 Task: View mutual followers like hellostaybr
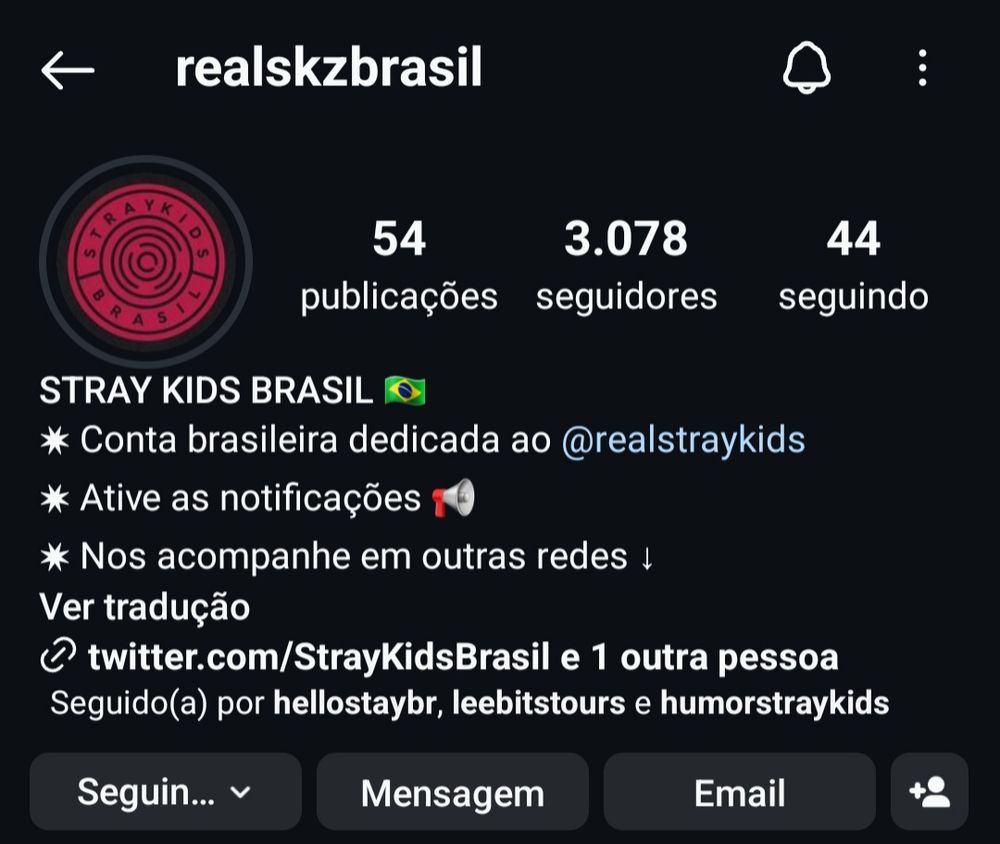coord(469,703)
